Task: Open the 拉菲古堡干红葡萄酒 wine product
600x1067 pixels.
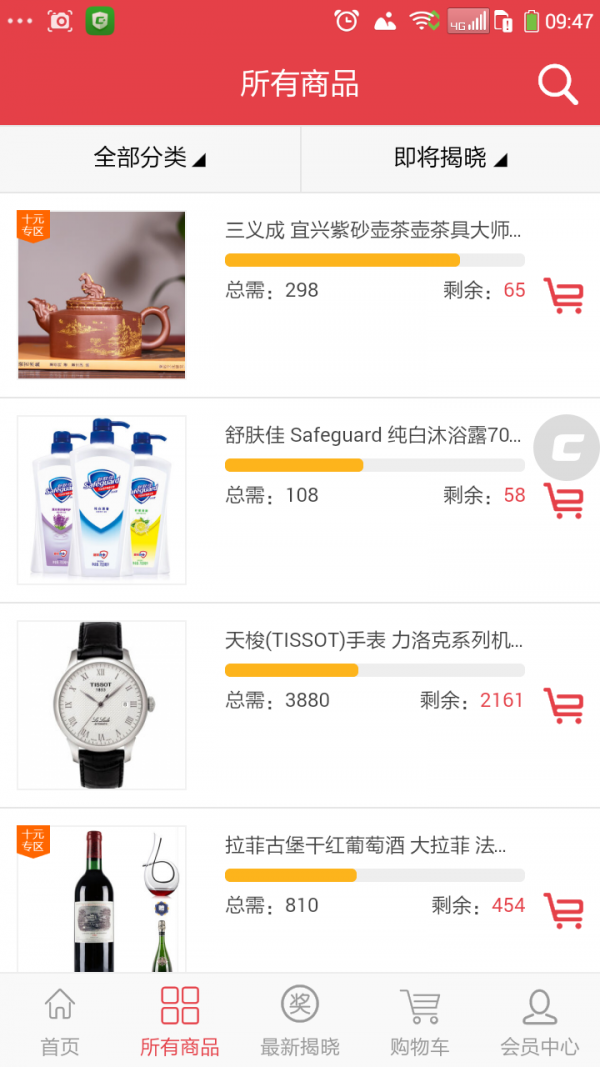Action: coord(366,846)
